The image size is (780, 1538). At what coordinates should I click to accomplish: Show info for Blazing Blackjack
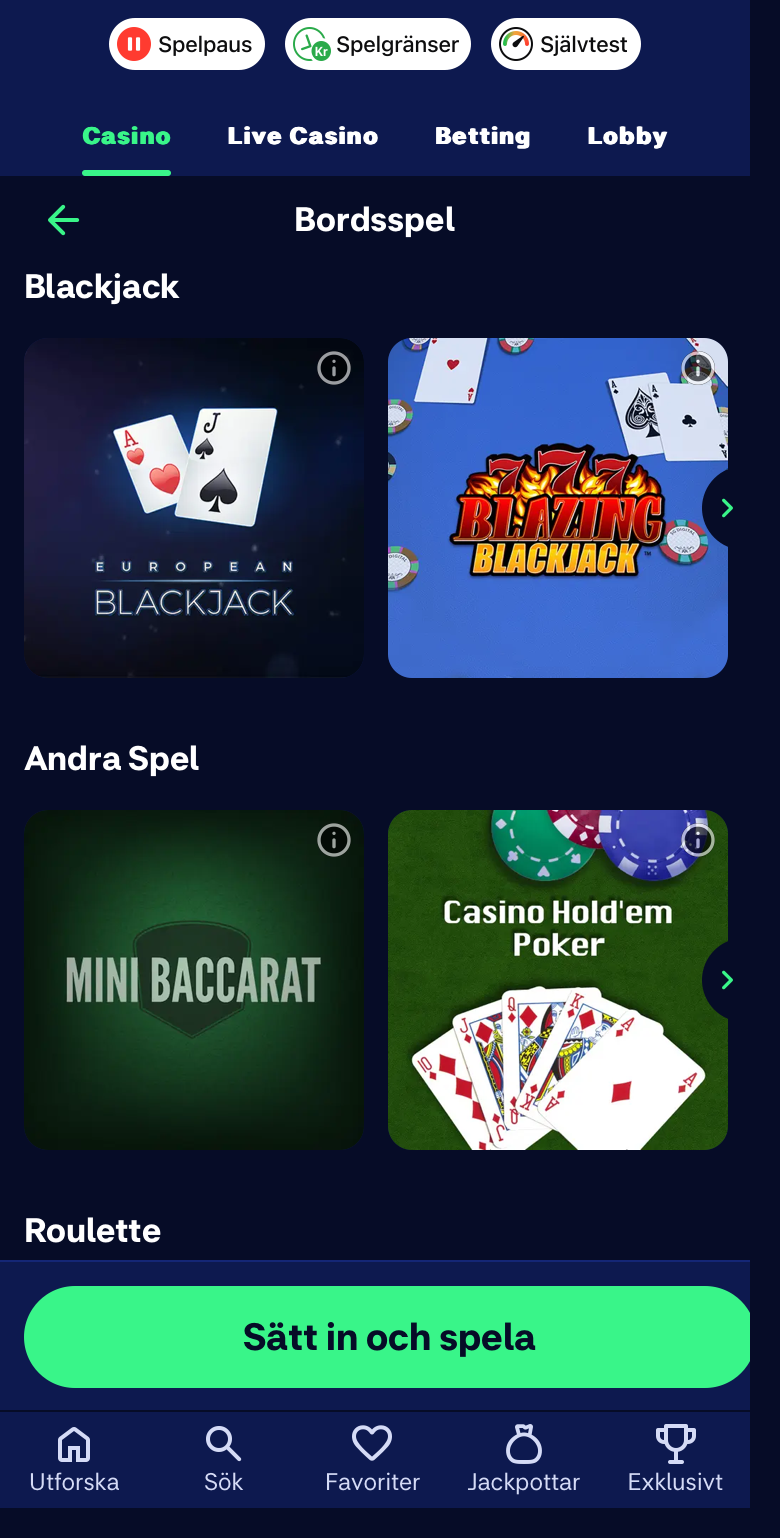click(x=698, y=369)
